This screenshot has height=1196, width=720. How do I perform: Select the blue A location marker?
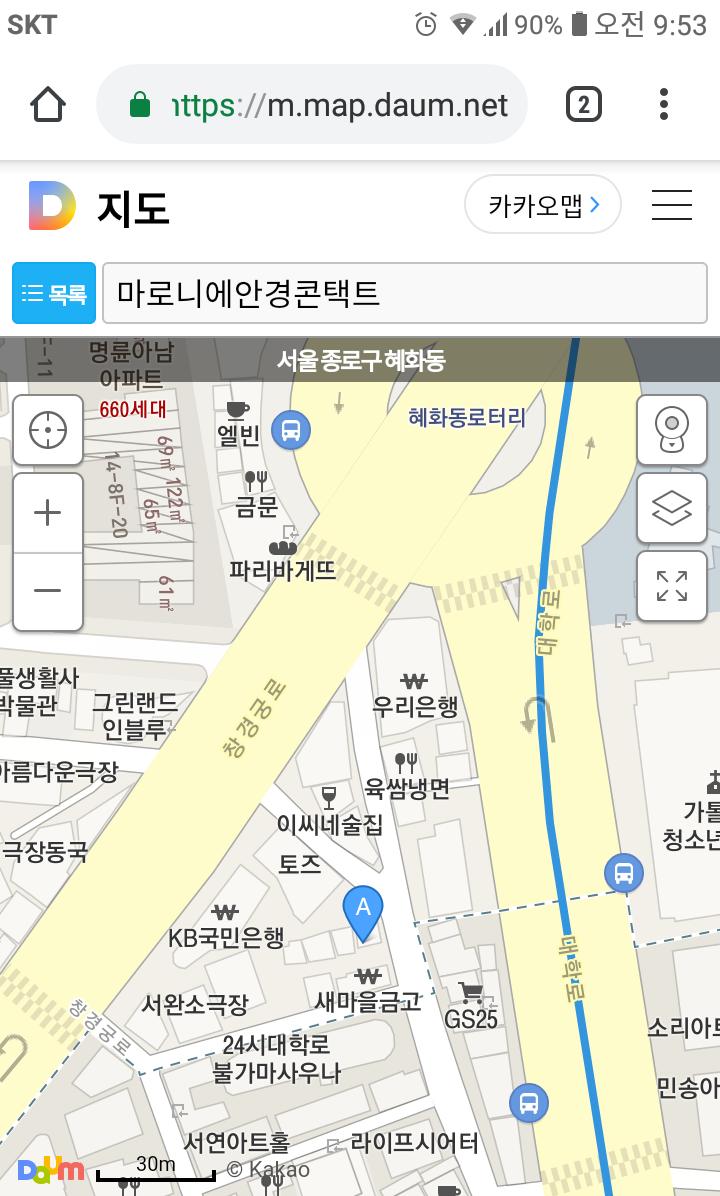tap(363, 913)
